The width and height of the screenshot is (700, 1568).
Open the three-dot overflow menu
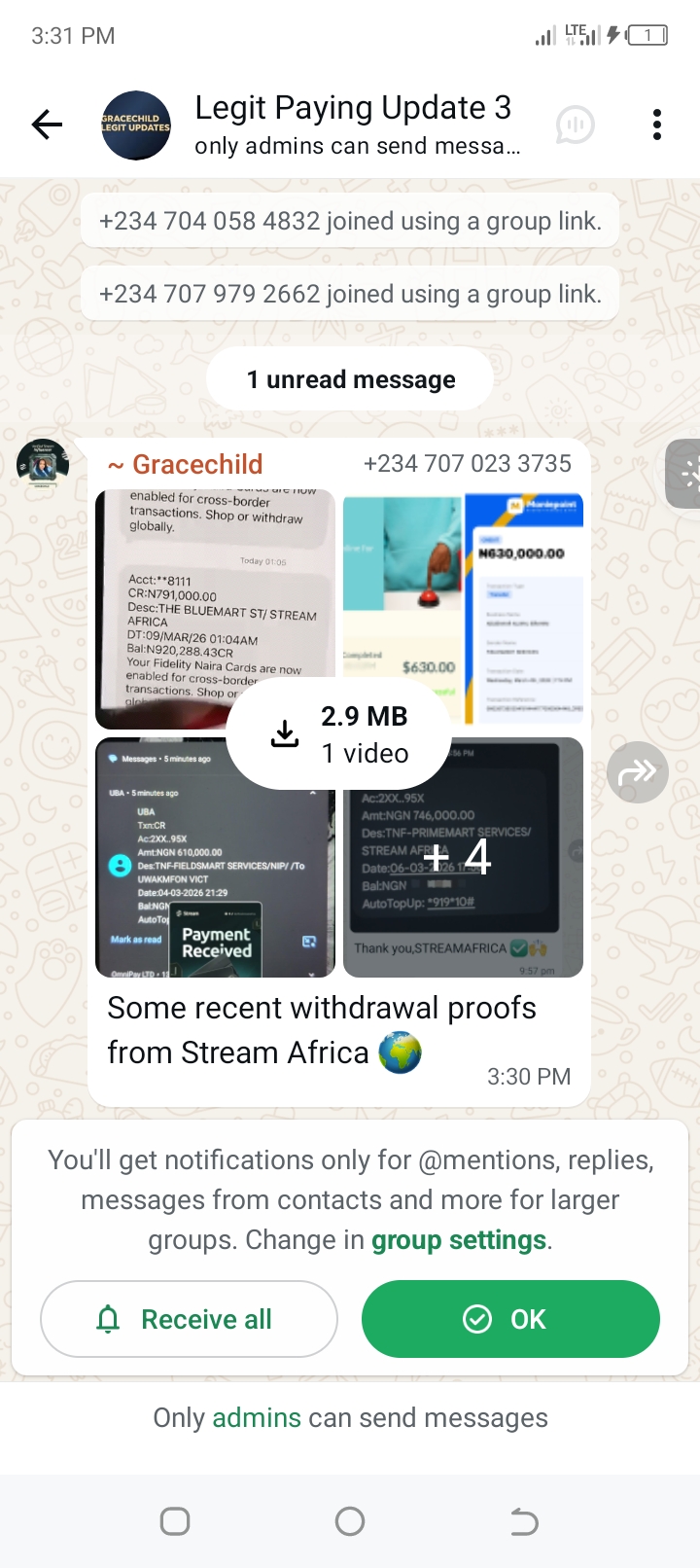tap(657, 125)
